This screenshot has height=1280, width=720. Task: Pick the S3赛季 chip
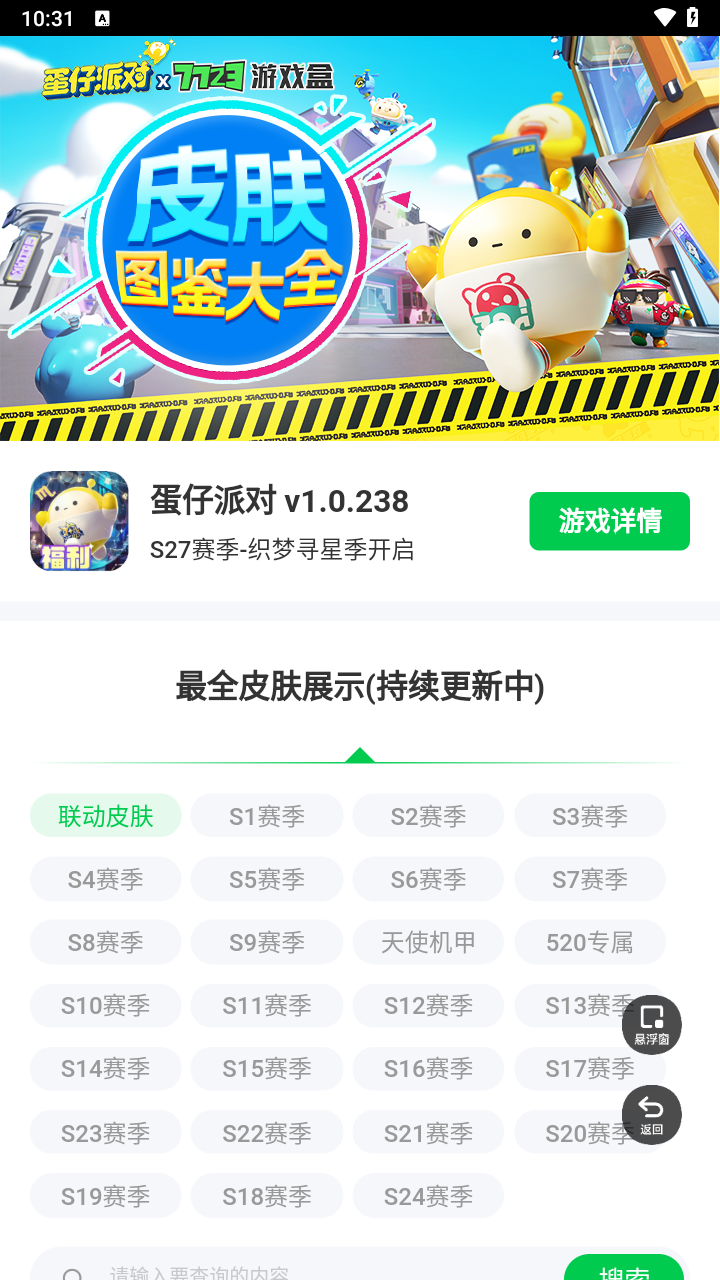coord(590,816)
